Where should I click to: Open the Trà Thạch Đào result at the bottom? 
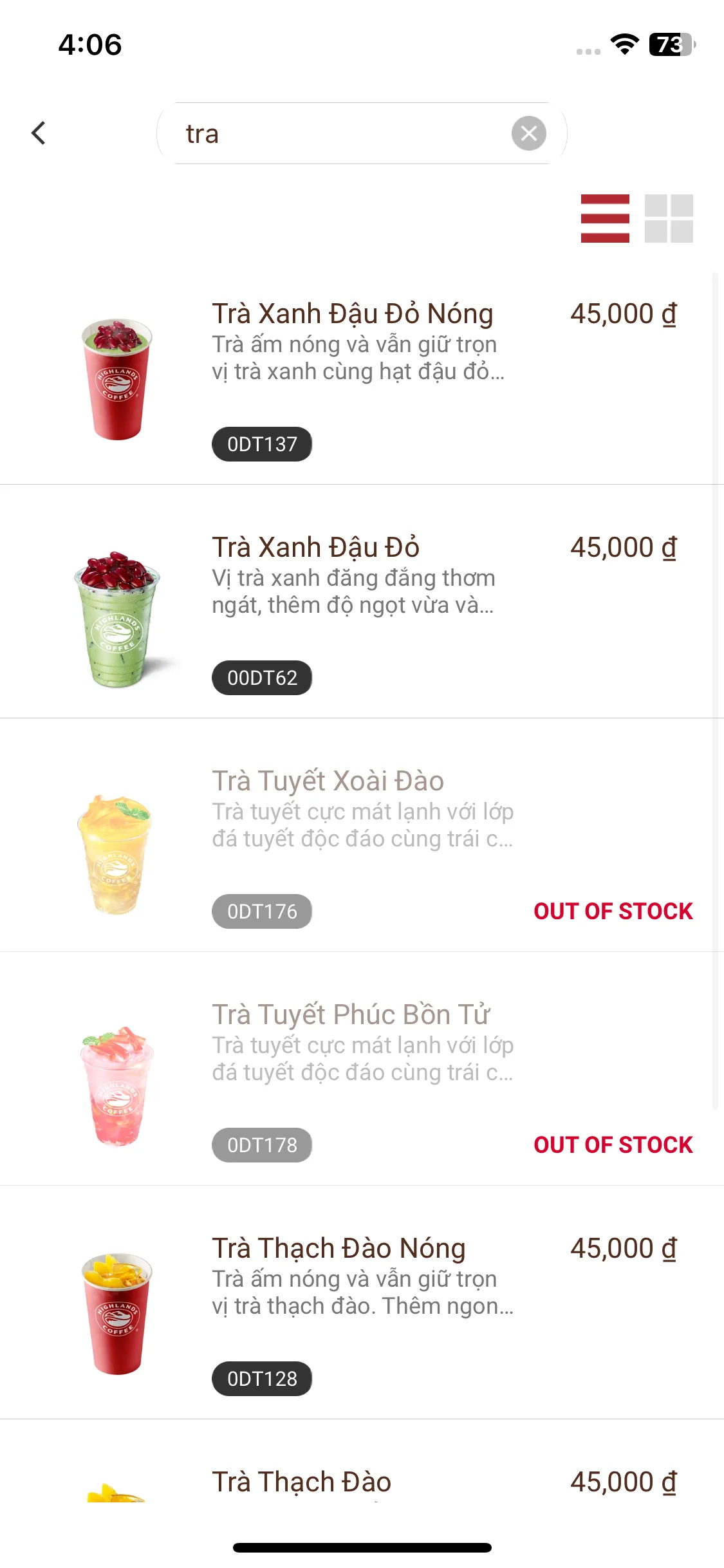(x=302, y=1482)
